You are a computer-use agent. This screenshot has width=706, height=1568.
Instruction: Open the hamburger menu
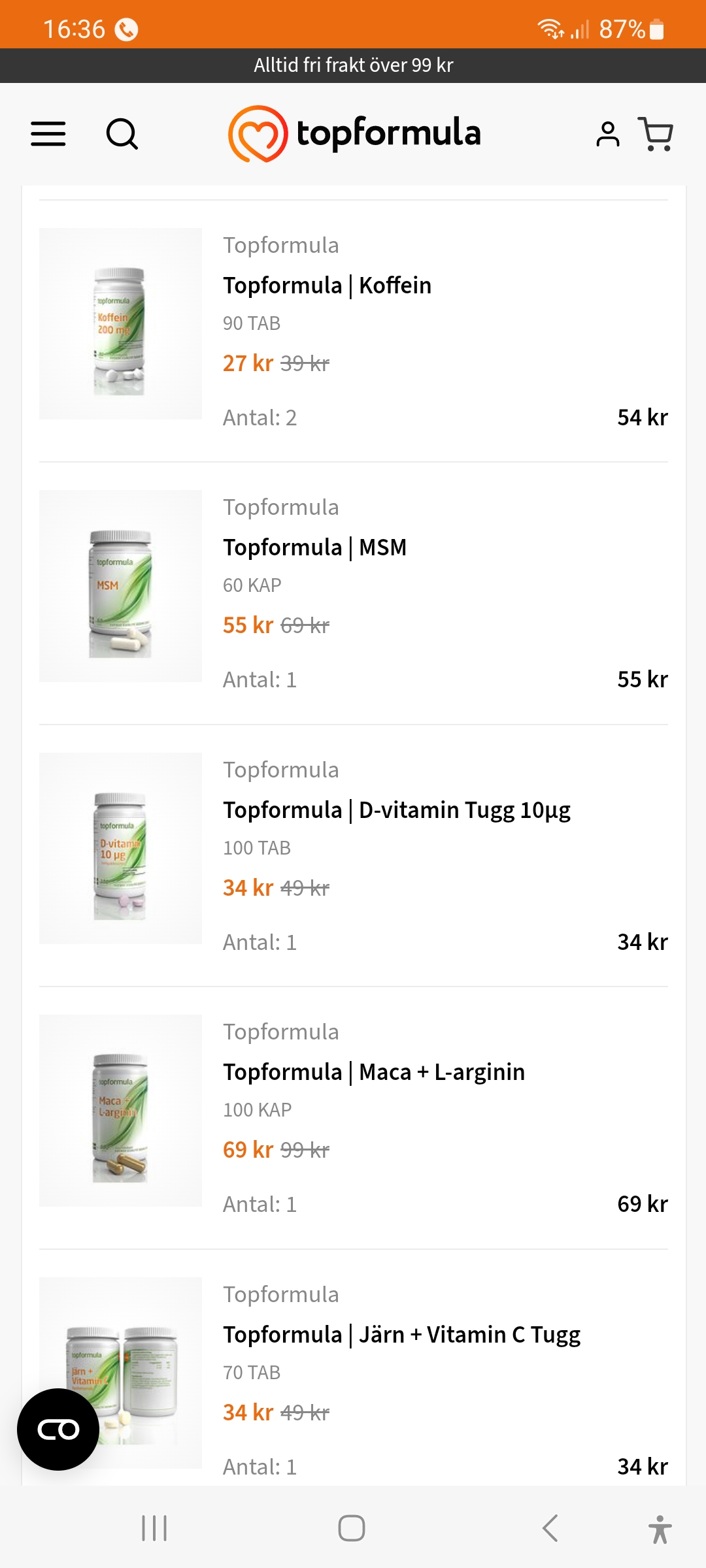48,134
